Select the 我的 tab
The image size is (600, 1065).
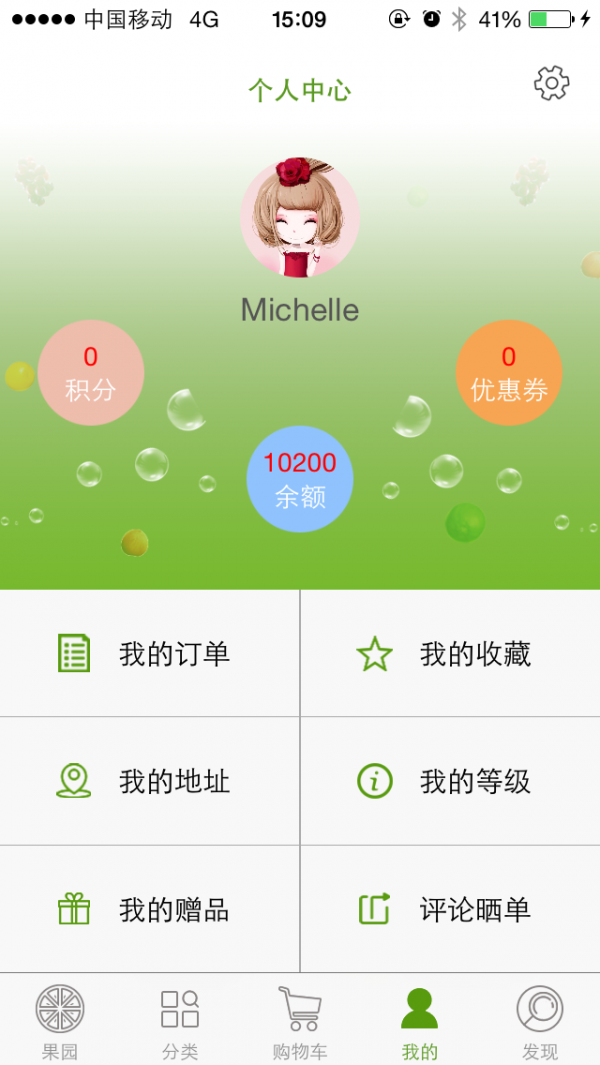click(420, 1020)
